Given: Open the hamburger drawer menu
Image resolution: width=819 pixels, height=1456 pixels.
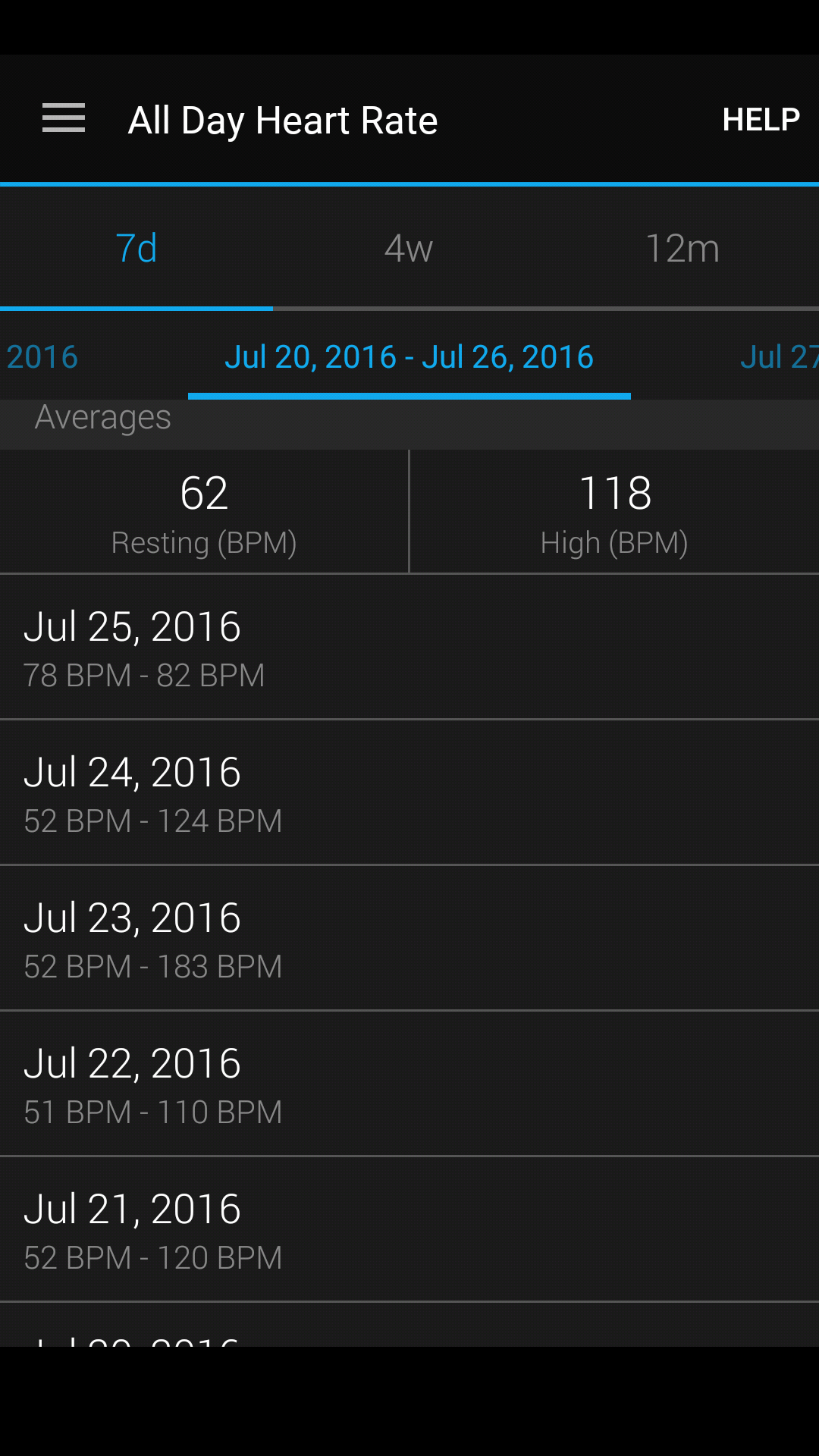Looking at the screenshot, I should (64, 119).
